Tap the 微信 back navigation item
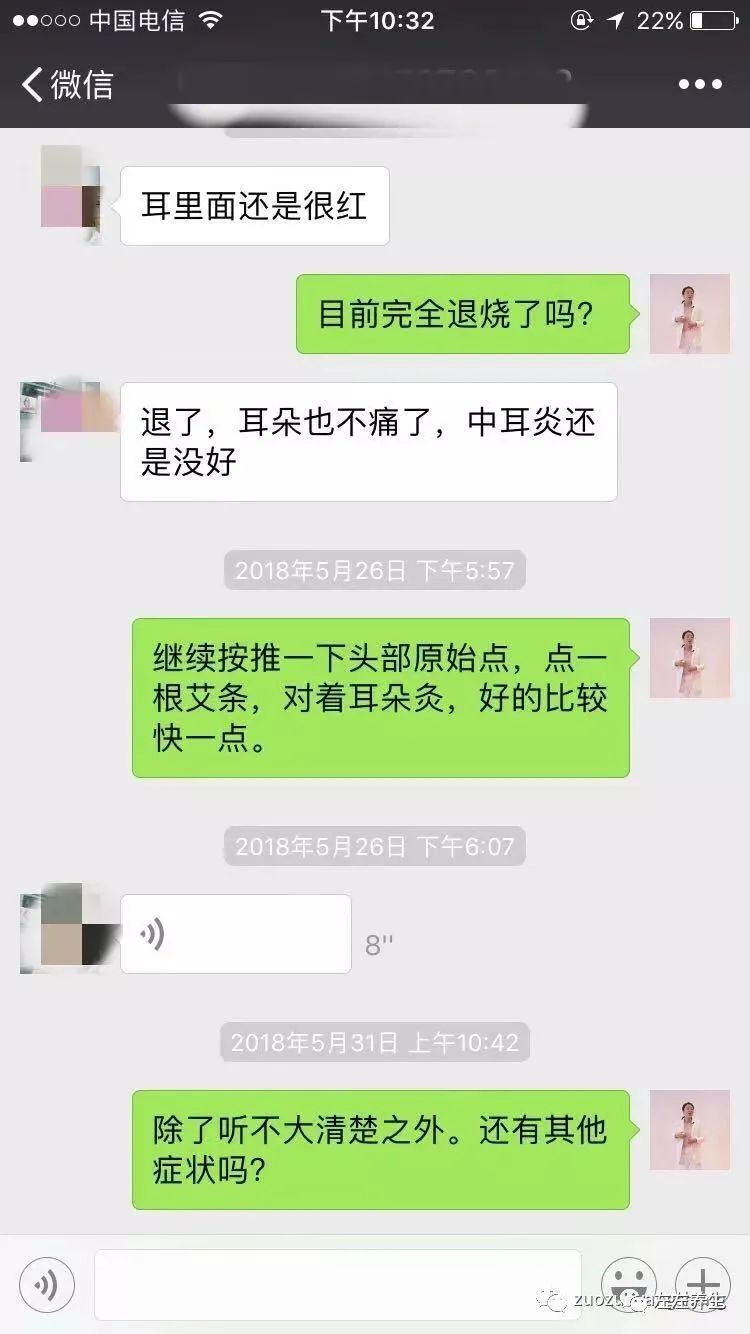 pyautogui.click(x=62, y=85)
